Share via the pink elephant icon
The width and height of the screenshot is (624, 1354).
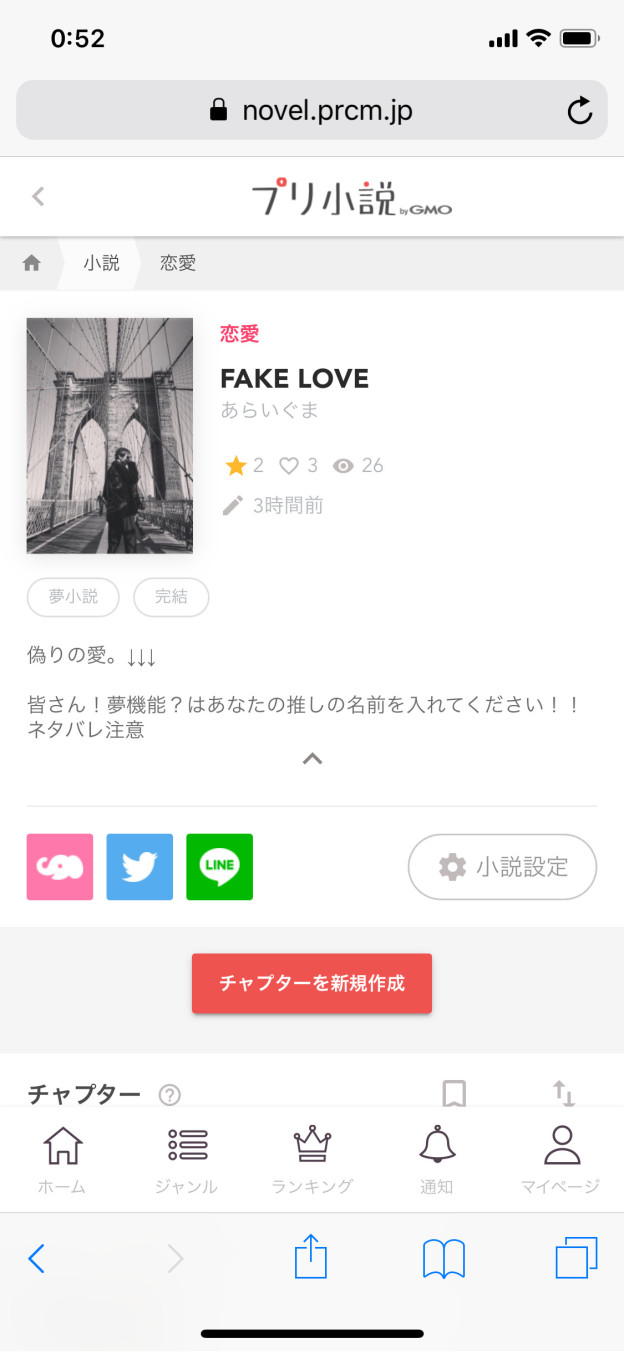[x=60, y=867]
